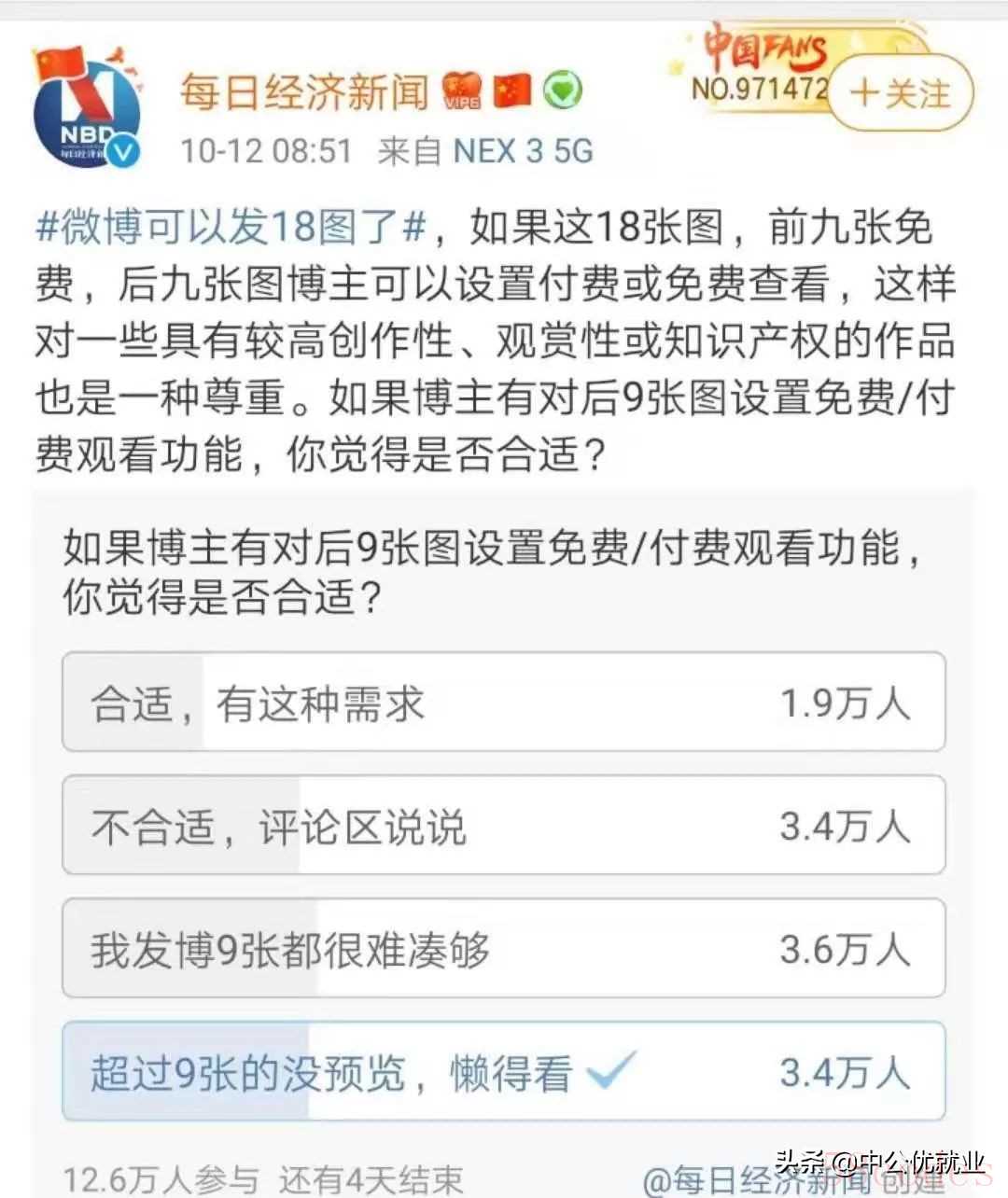This screenshot has height=1198, width=1008.
Task: Open the NEX 3 5G source link
Action: (523, 150)
